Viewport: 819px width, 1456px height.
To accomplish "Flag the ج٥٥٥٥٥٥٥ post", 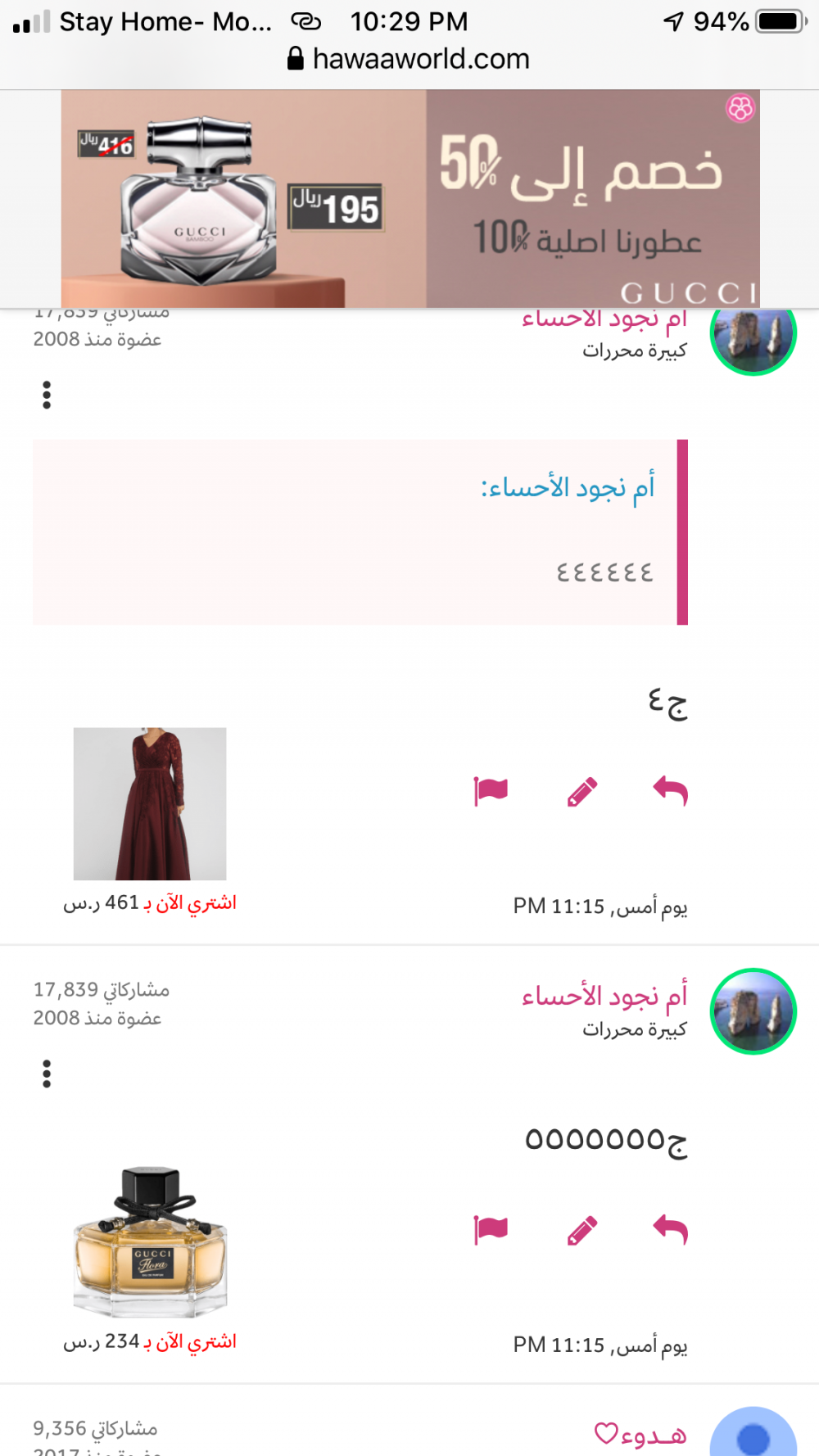I will tap(491, 1230).
